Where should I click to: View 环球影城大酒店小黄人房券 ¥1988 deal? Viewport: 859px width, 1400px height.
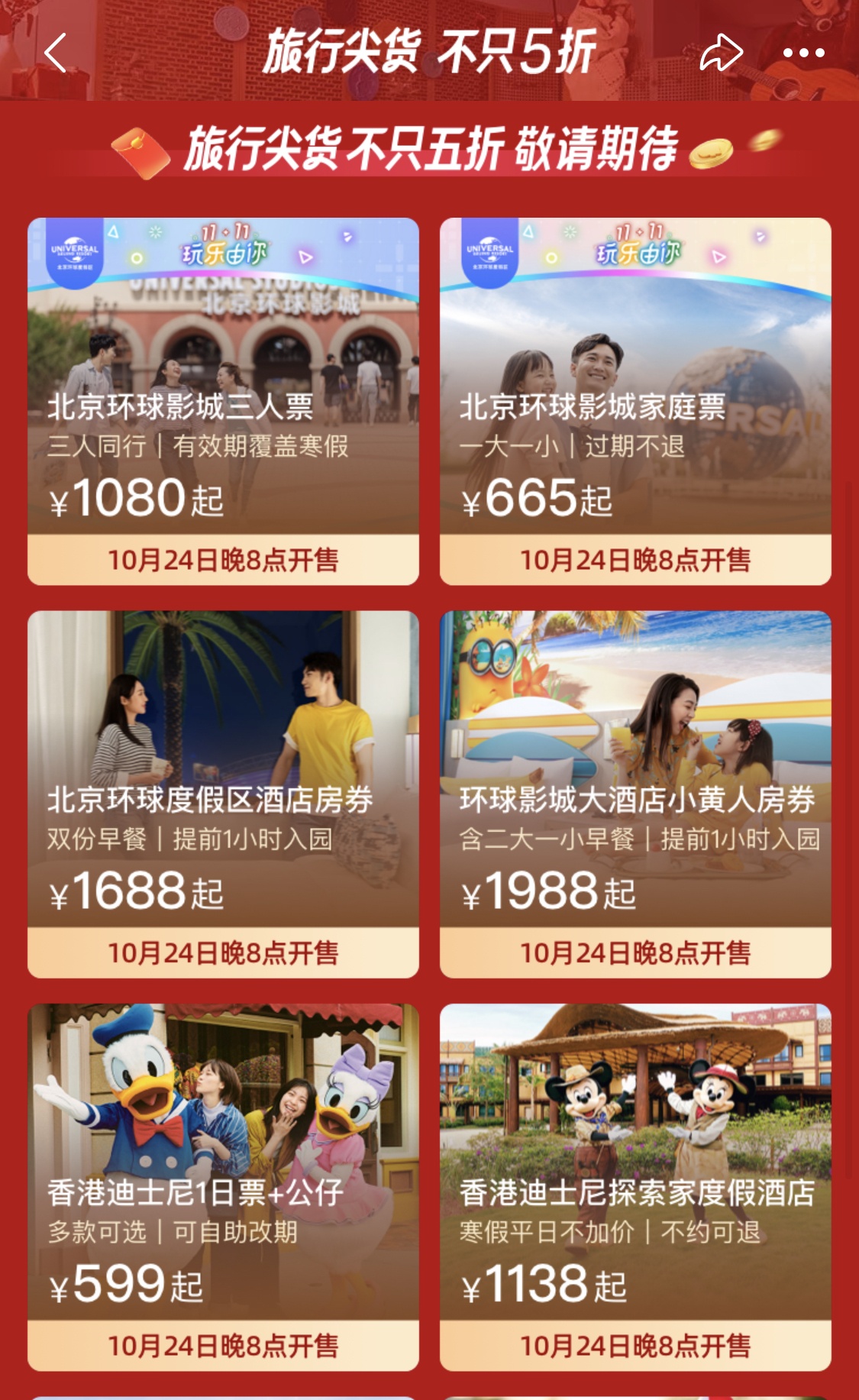[x=635, y=794]
